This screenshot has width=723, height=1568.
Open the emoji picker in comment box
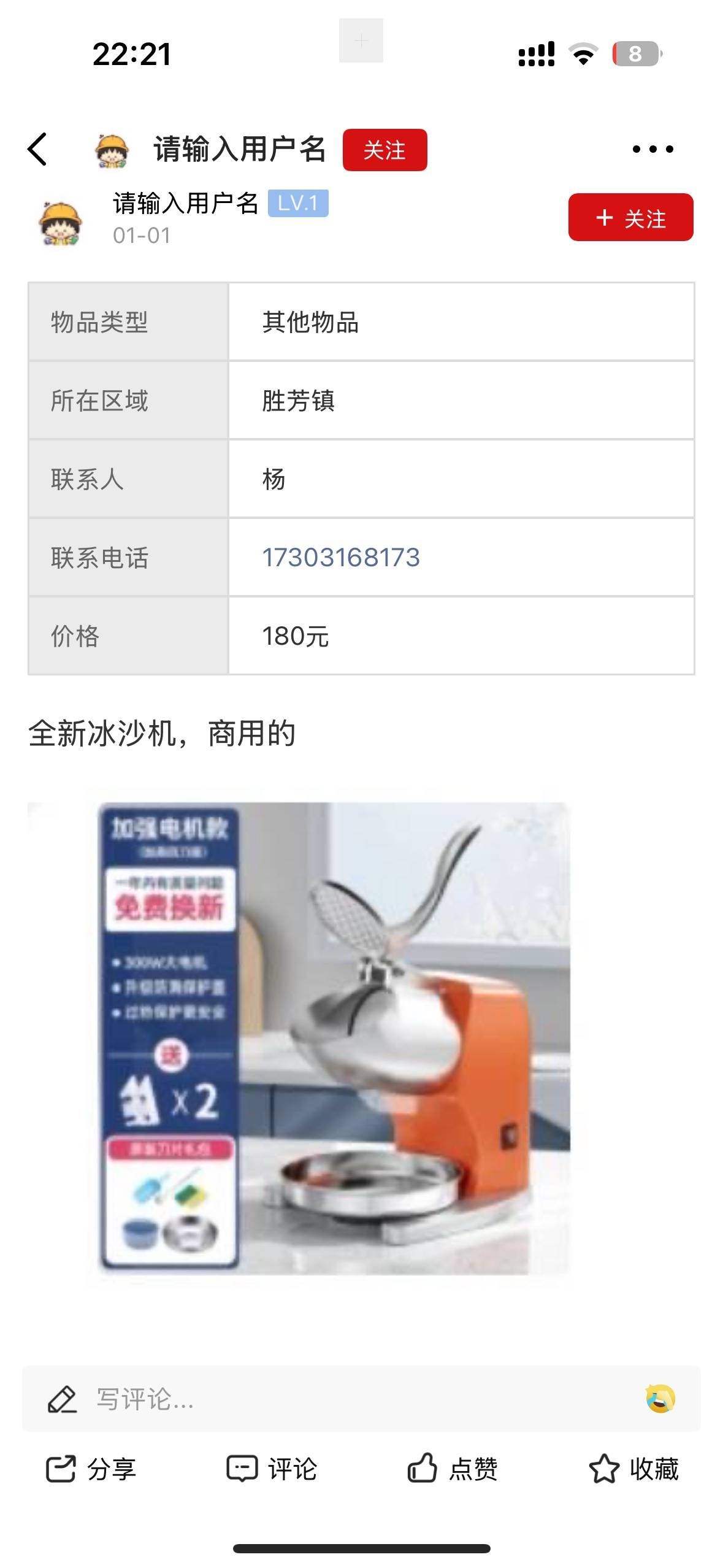[x=660, y=1399]
